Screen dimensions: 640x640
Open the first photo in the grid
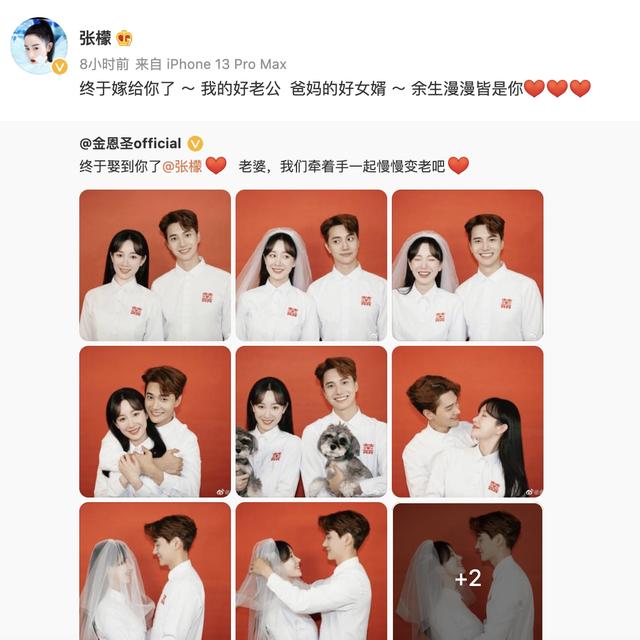155,265
